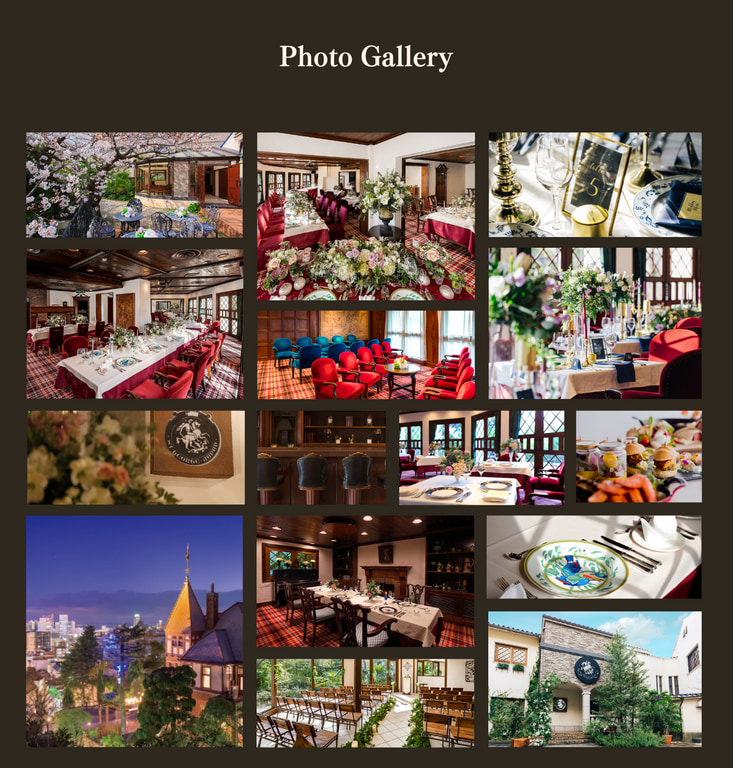Open the dining hall photo with large flower centerpiece

366,216
